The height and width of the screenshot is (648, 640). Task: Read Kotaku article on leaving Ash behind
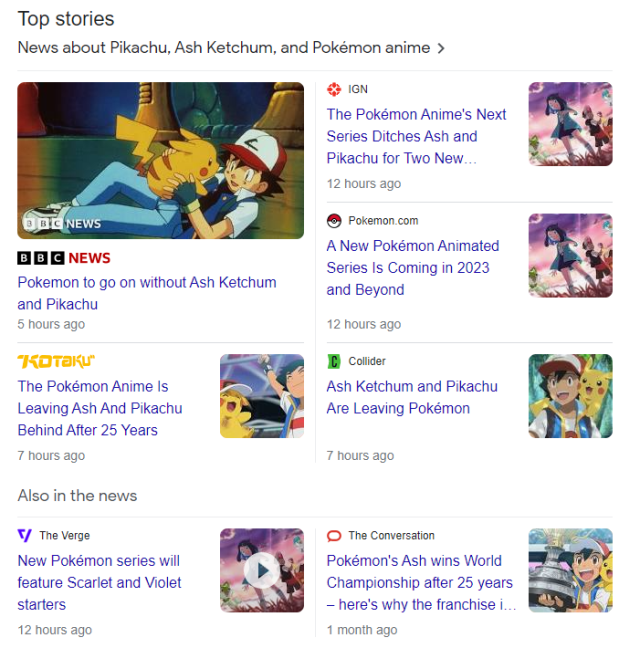[100, 408]
